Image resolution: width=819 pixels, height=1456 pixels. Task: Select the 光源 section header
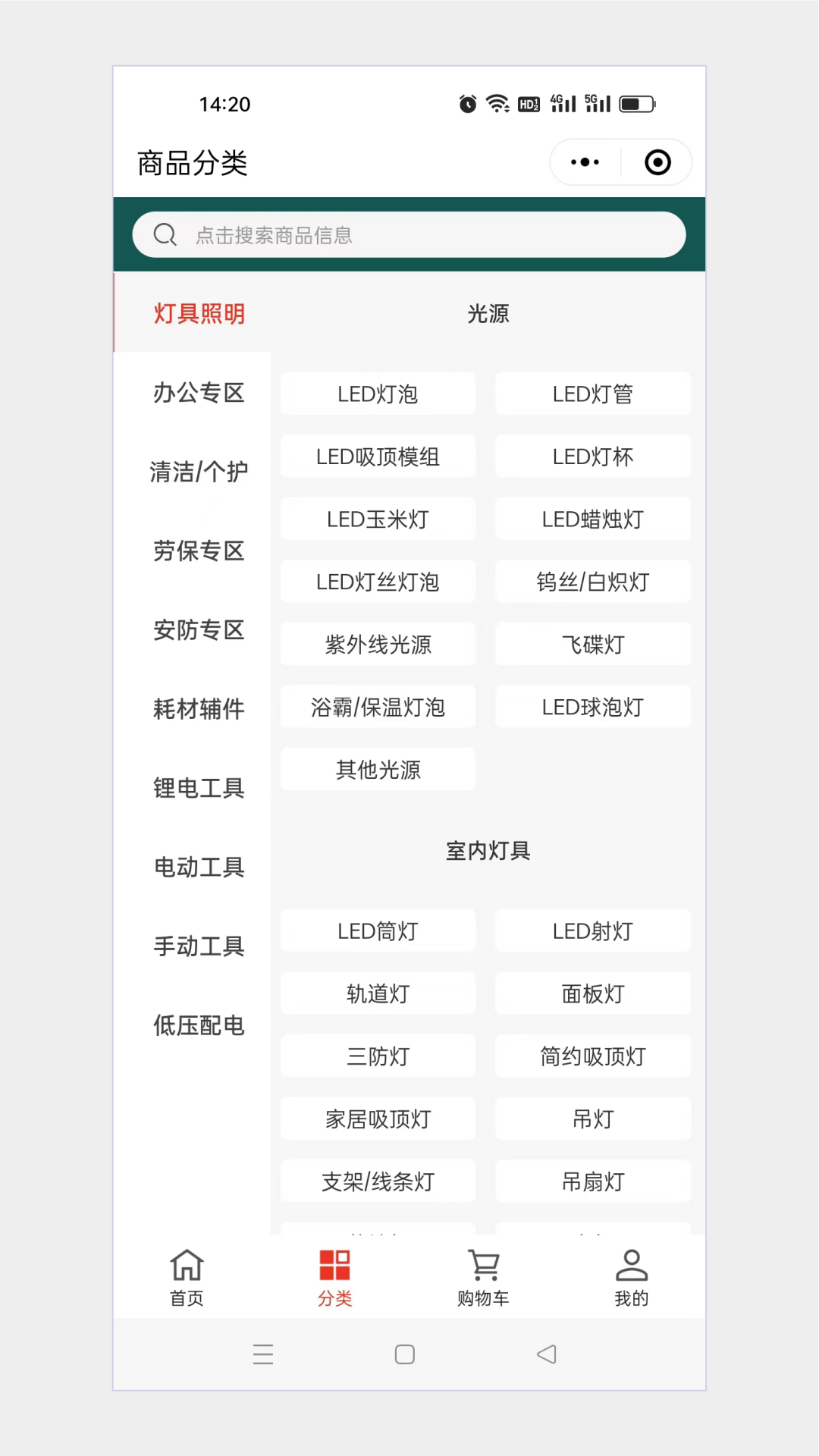(x=489, y=313)
